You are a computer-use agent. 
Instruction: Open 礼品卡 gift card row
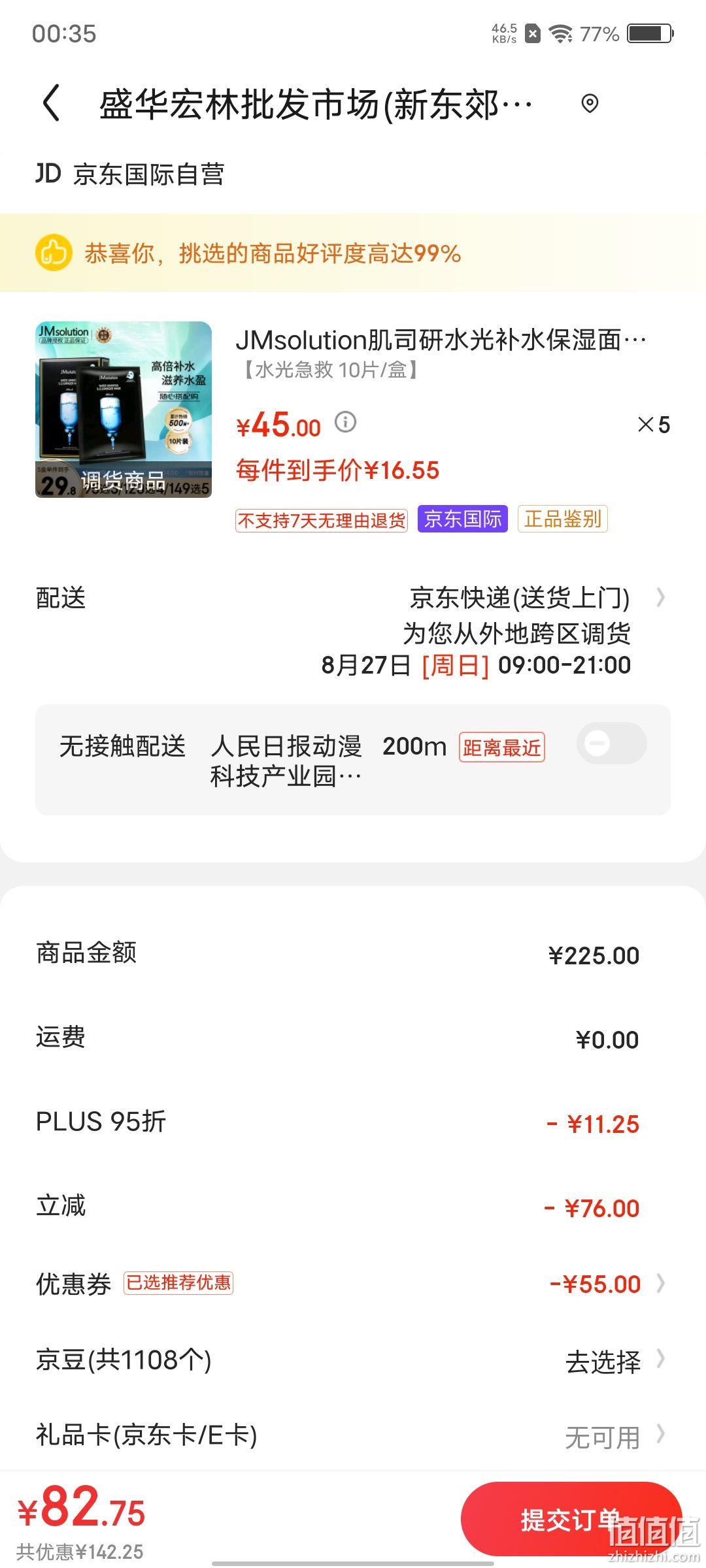353,1436
